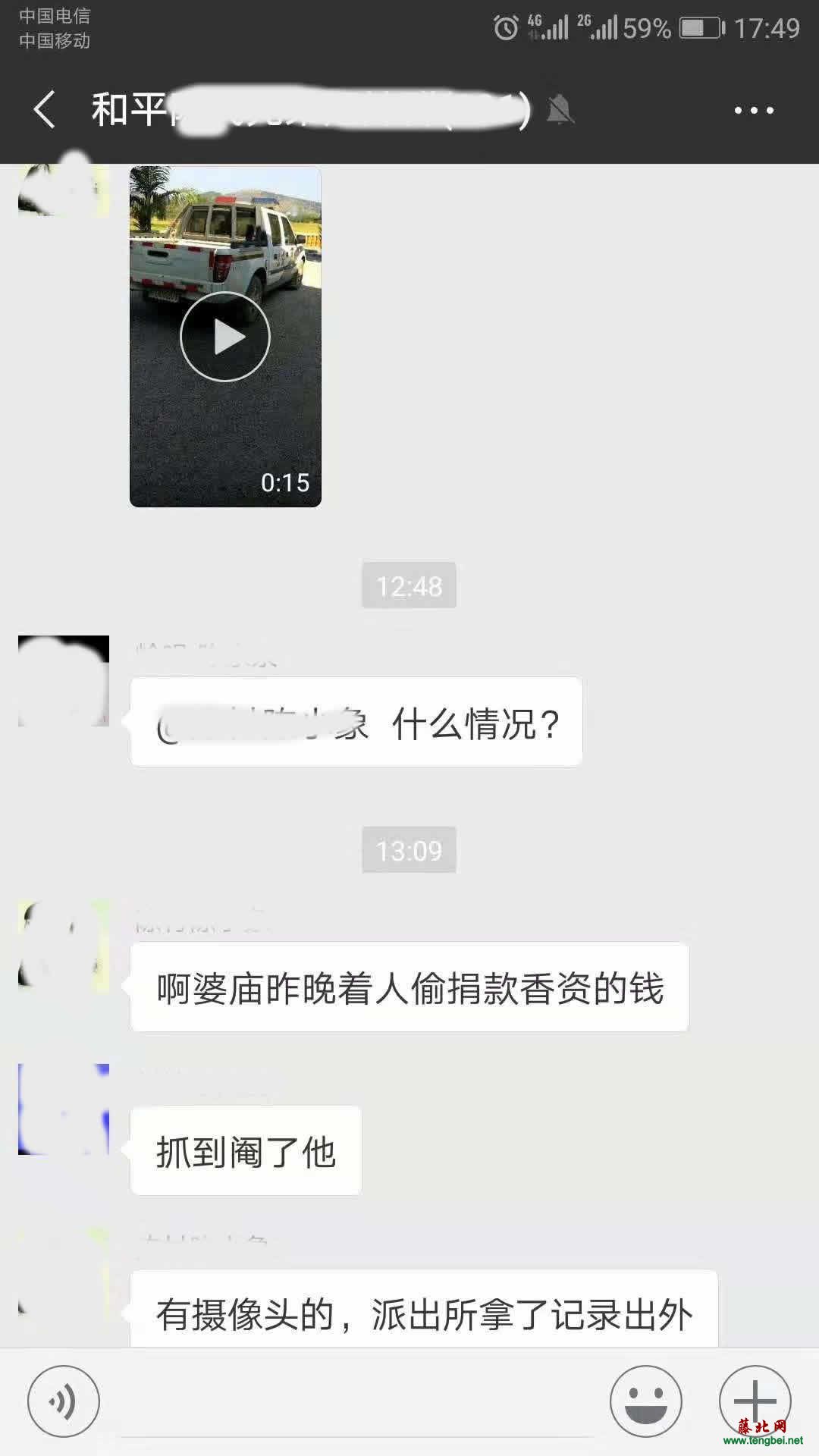The image size is (819, 1456).
Task: Open the chat's three-dot menu
Action: (754, 111)
